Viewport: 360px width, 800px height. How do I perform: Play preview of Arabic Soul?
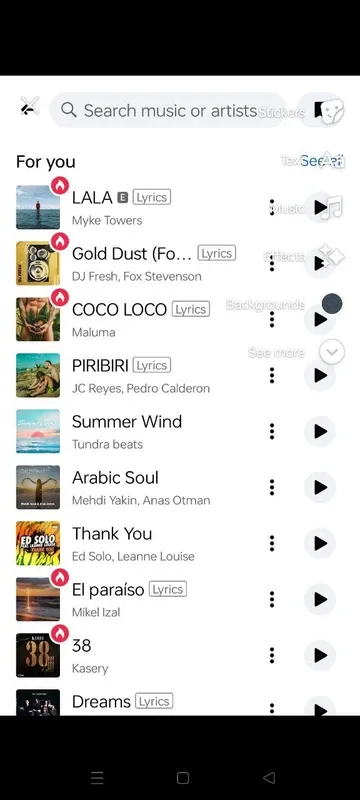point(320,487)
